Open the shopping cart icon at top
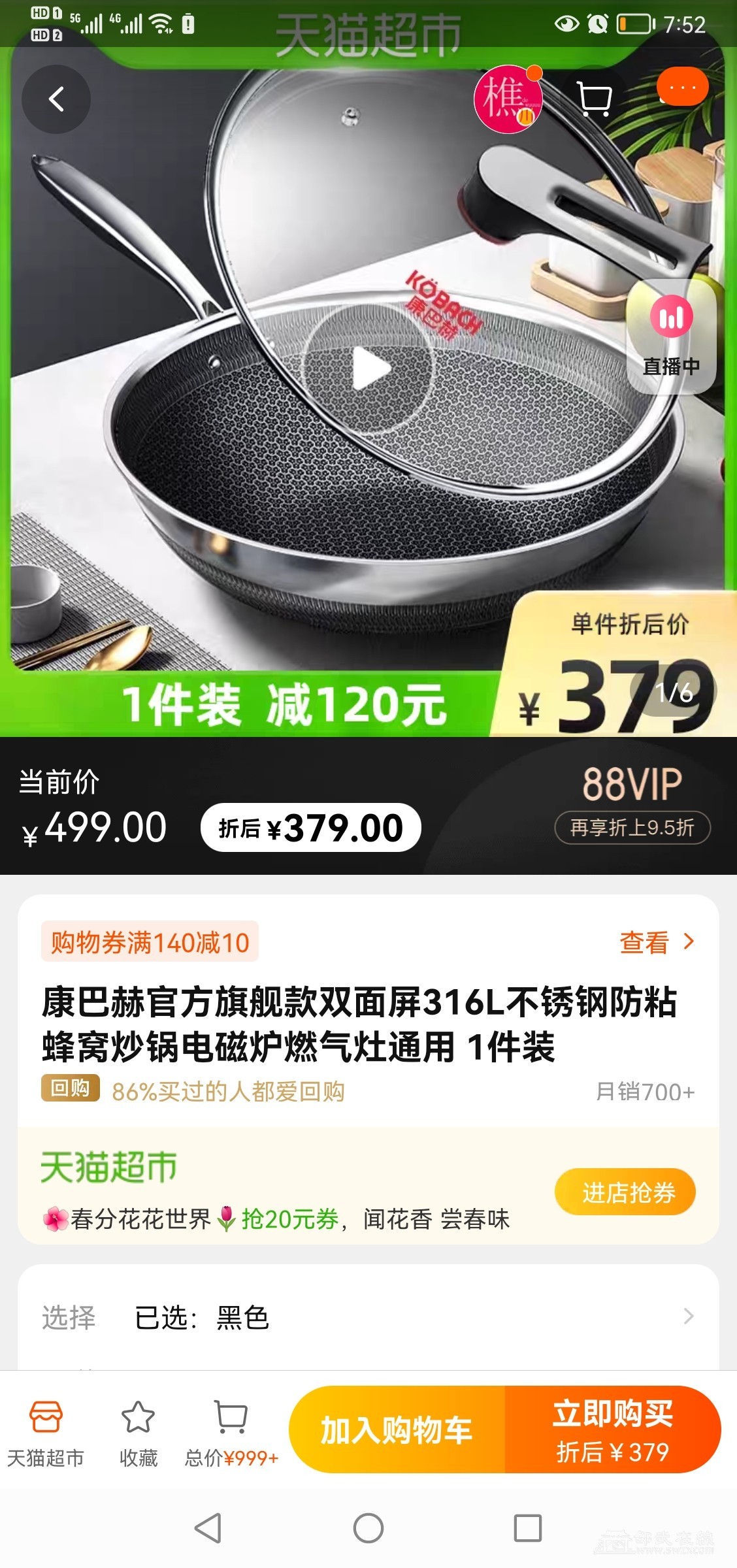The width and height of the screenshot is (737, 1568). 595,99
